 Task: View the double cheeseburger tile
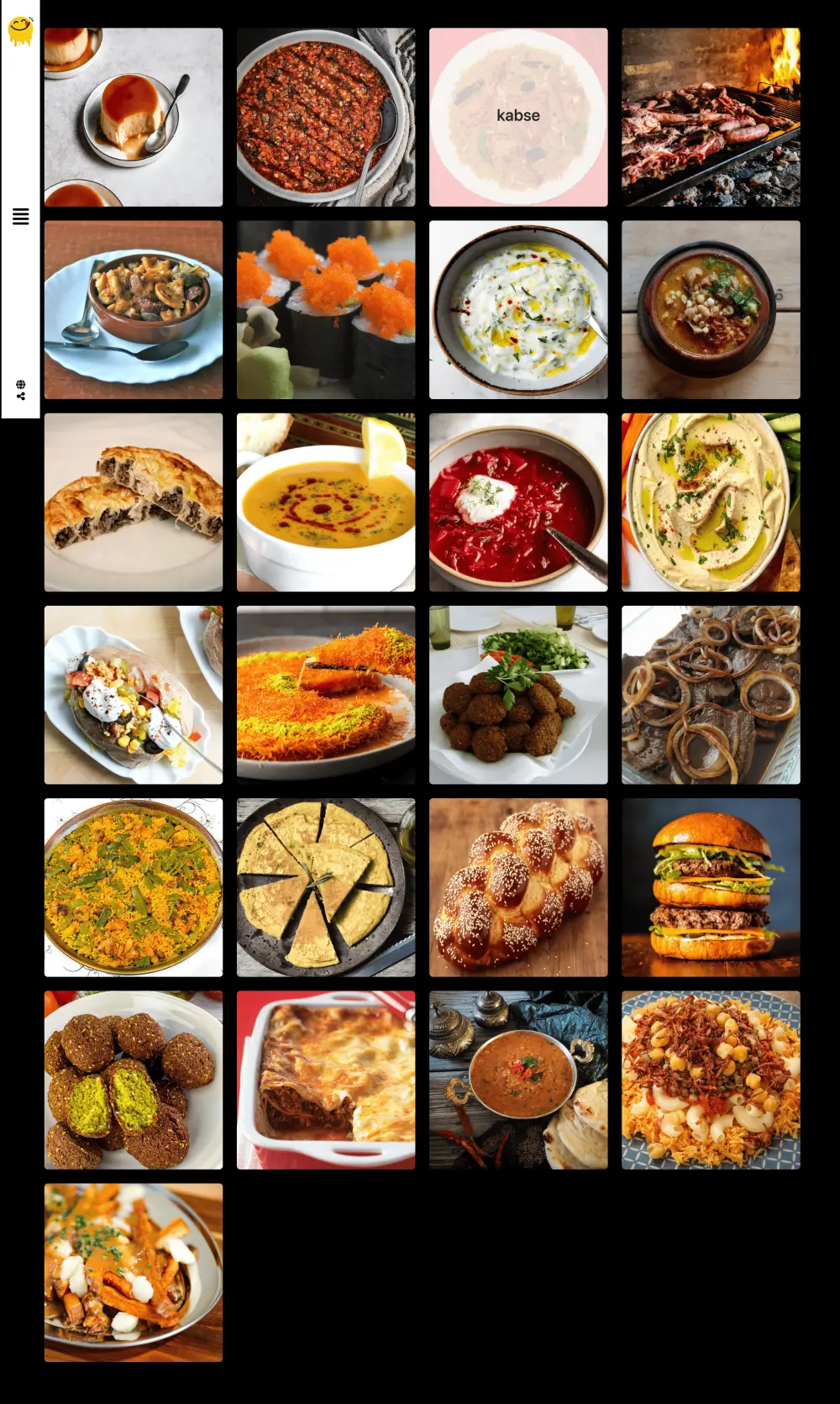(x=711, y=887)
